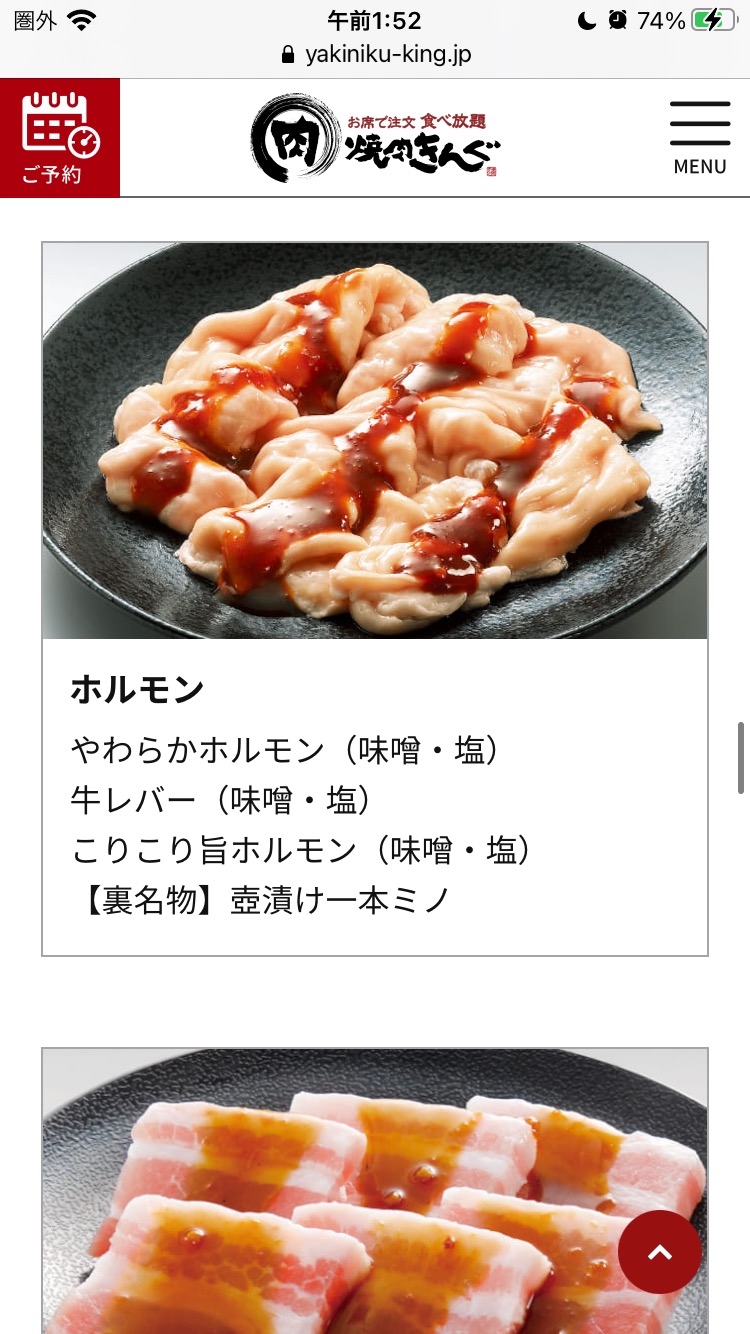The image size is (750, 1334).
Task: Tap the yakiniku-king.jp address bar
Action: click(x=375, y=54)
